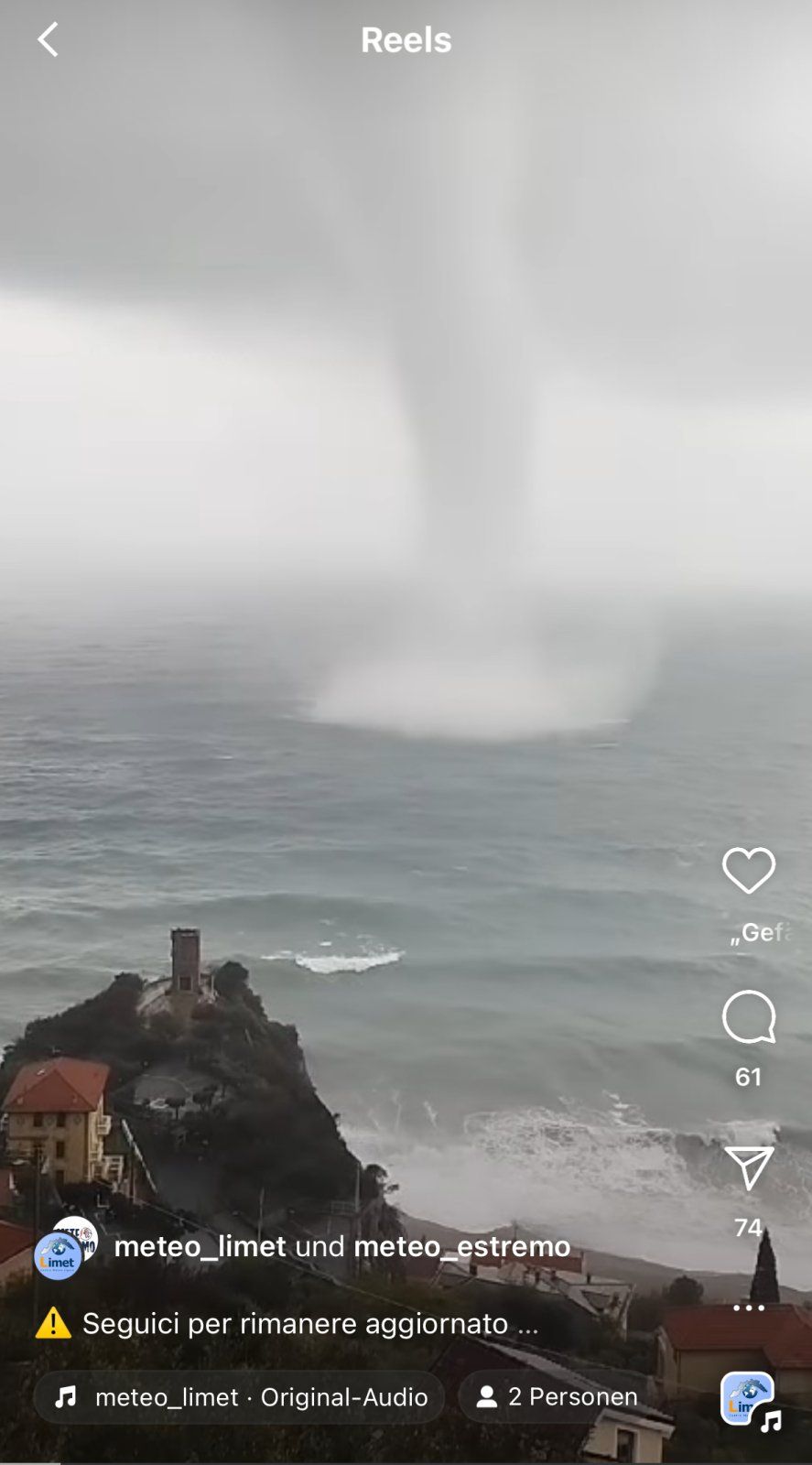Viewport: 812px width, 1465px height.
Task: Share this reel via the paper plane
Action: click(748, 1168)
